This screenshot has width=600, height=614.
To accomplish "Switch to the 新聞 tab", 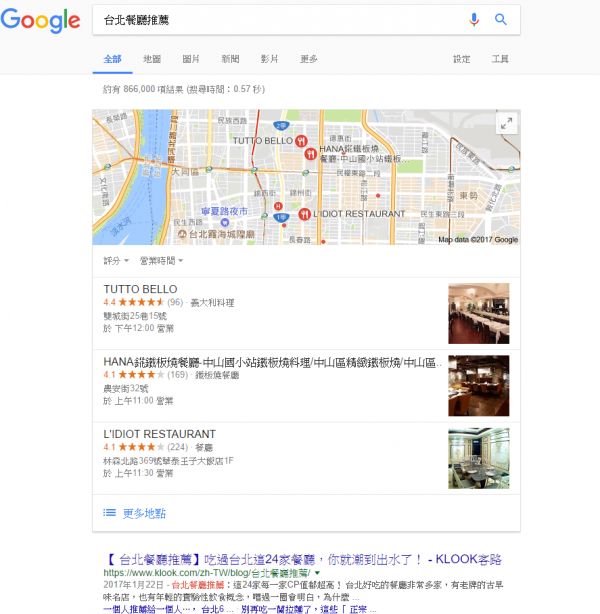I will point(231,59).
